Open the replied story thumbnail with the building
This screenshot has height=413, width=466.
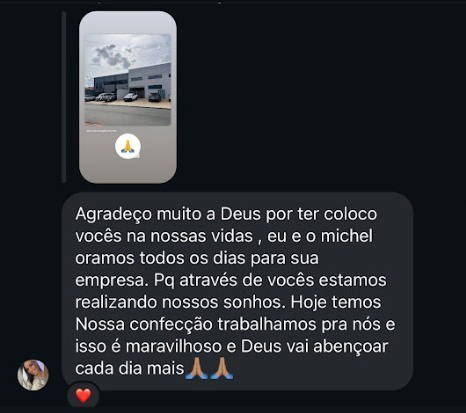(x=128, y=97)
